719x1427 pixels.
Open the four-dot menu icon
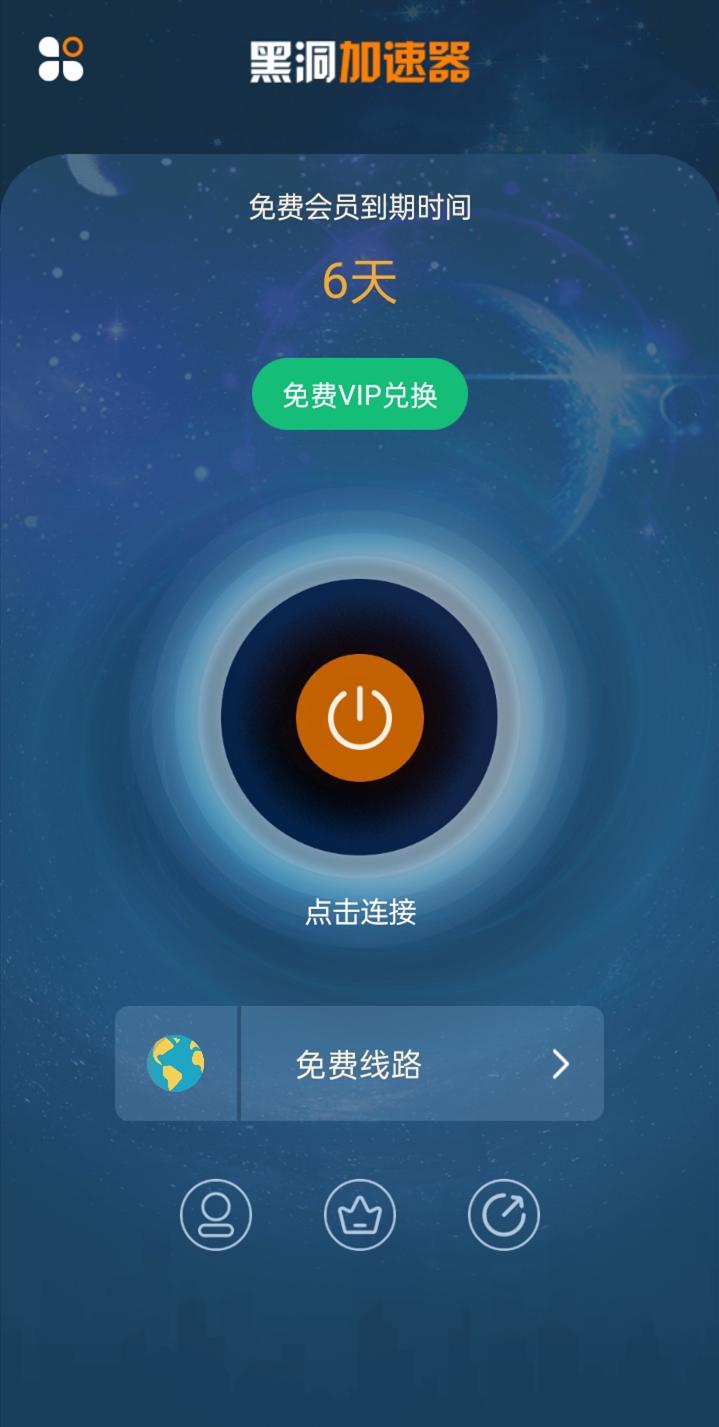[60, 59]
